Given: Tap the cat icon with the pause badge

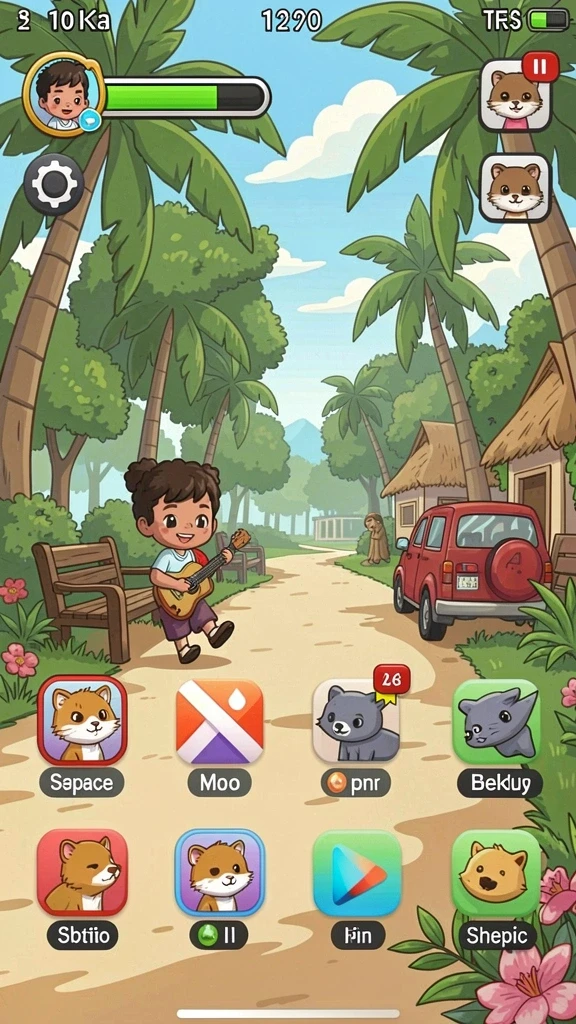Looking at the screenshot, I should pos(516,95).
